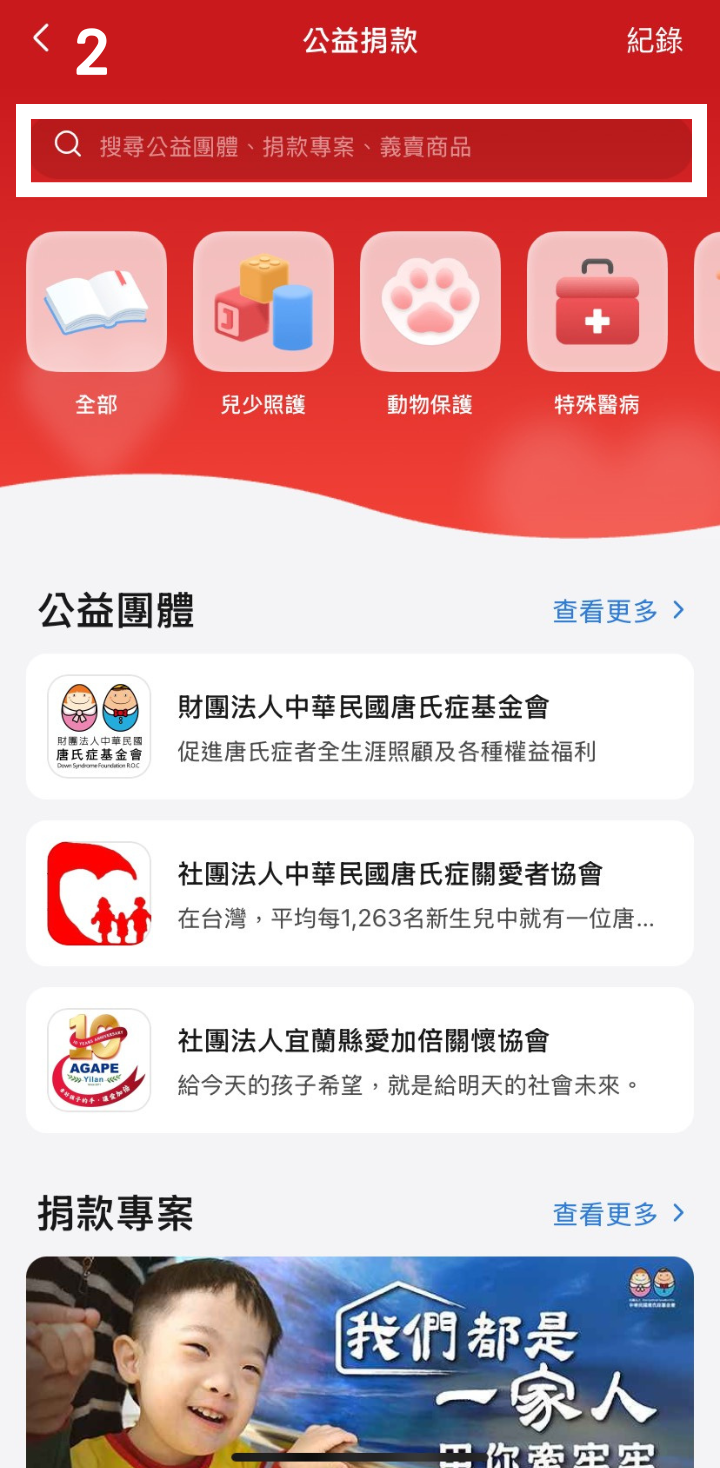
Task: Go back with the top-left arrow
Action: tap(41, 39)
